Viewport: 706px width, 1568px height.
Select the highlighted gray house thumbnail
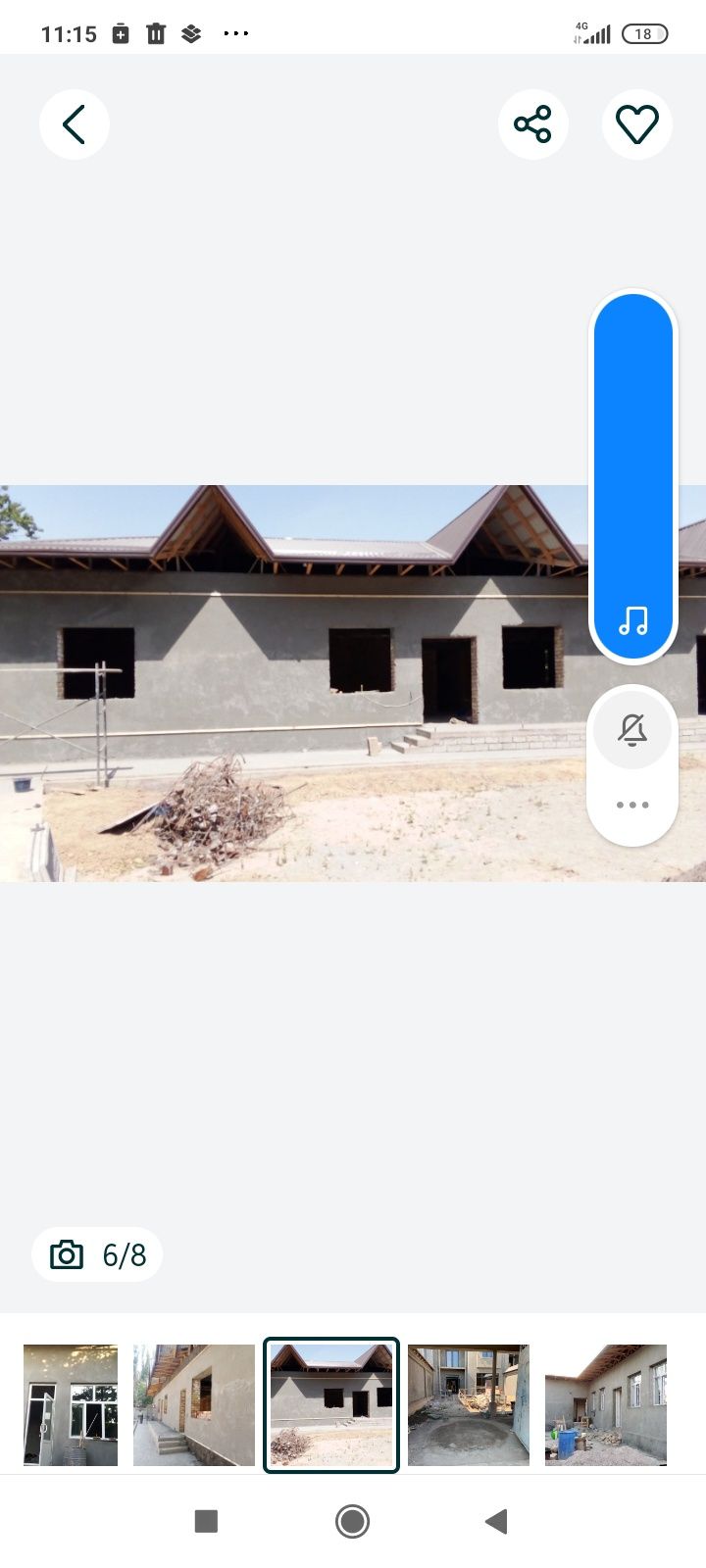[x=331, y=1404]
